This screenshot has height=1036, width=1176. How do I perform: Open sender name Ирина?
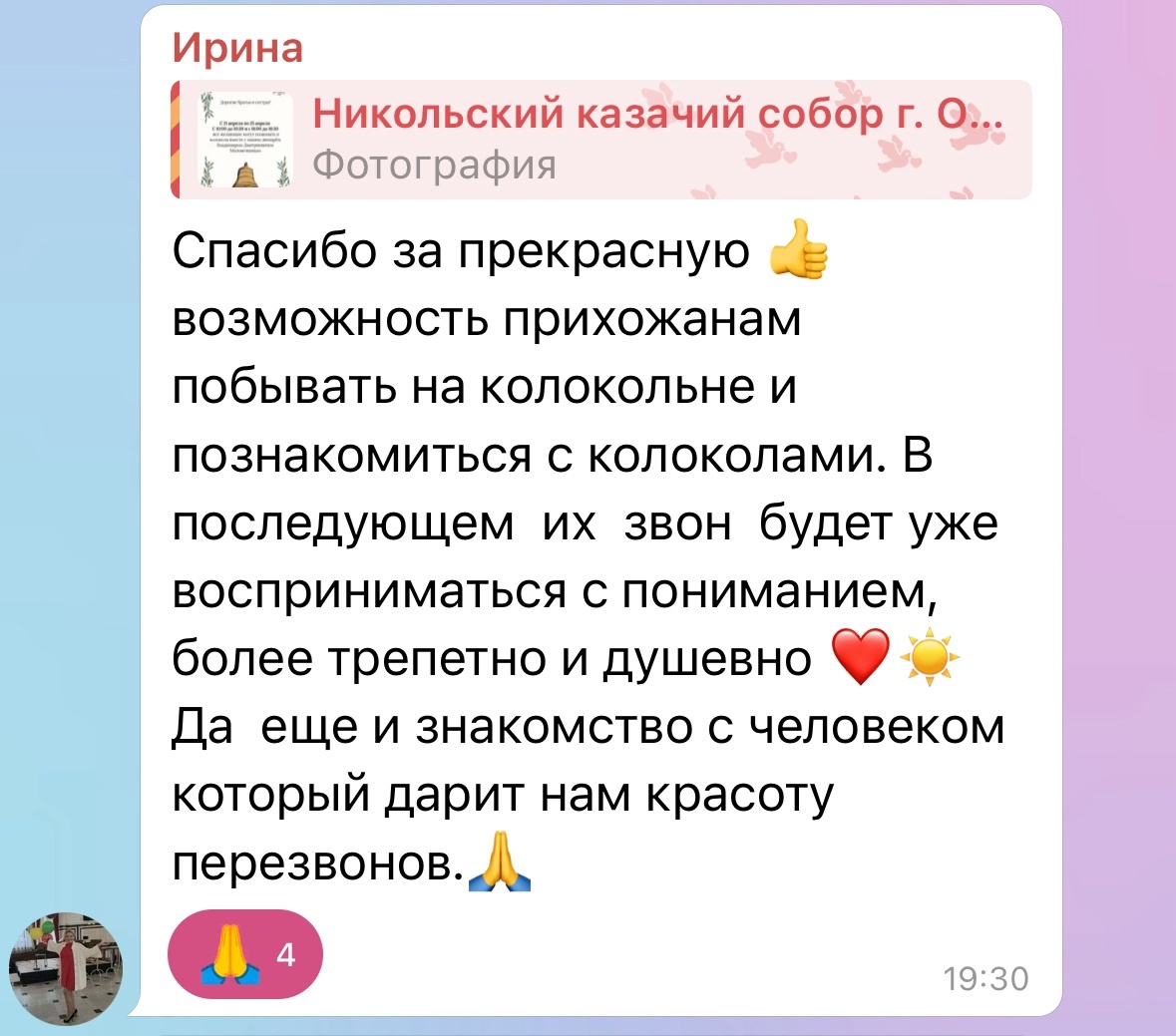237,47
